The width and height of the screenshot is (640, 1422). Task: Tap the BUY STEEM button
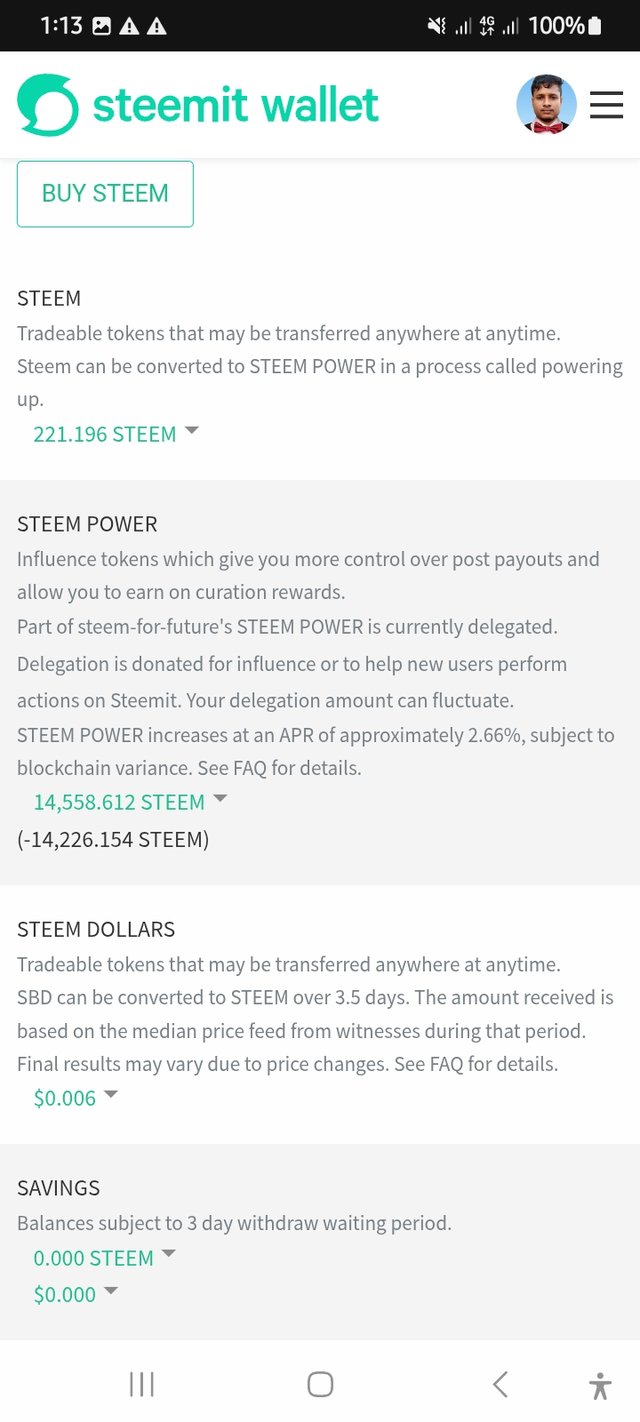tap(105, 194)
